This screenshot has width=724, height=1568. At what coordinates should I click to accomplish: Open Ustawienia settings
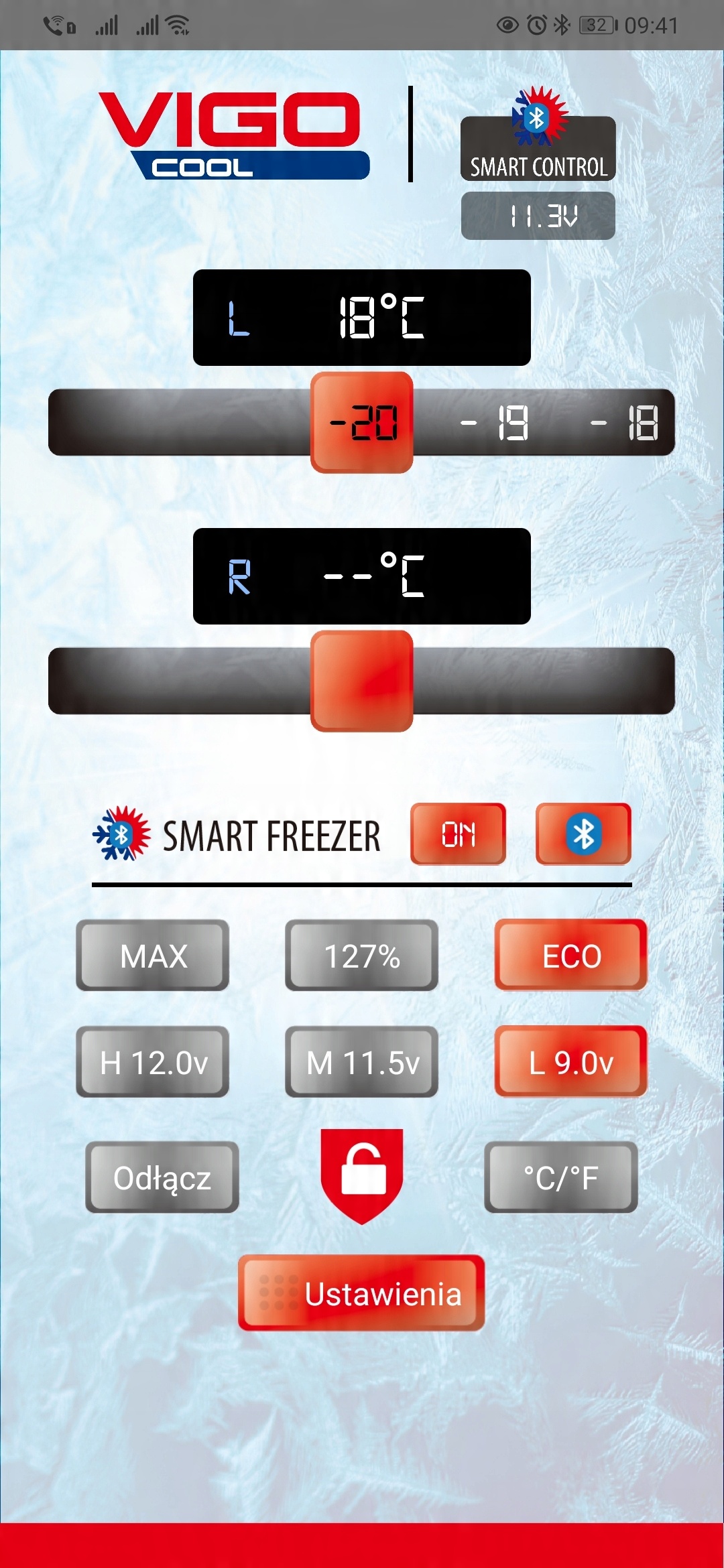point(362,1293)
